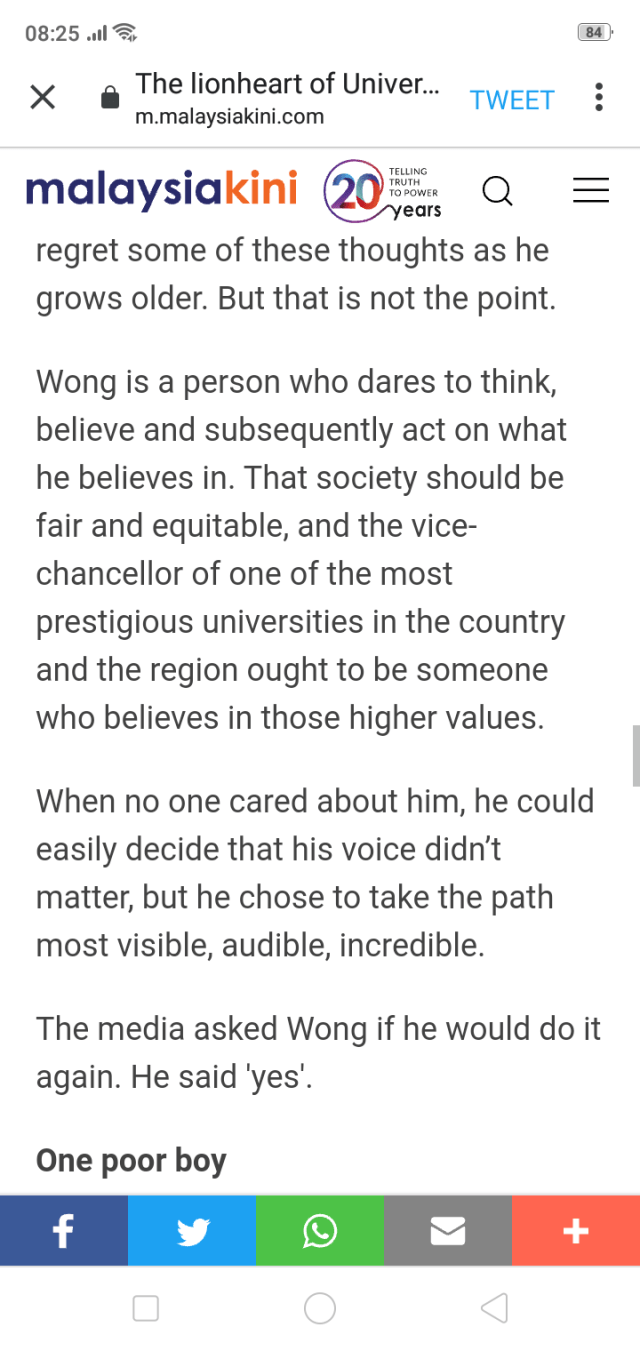The image size is (640, 1351).
Task: Show more sharing options with plus
Action: (x=576, y=1231)
